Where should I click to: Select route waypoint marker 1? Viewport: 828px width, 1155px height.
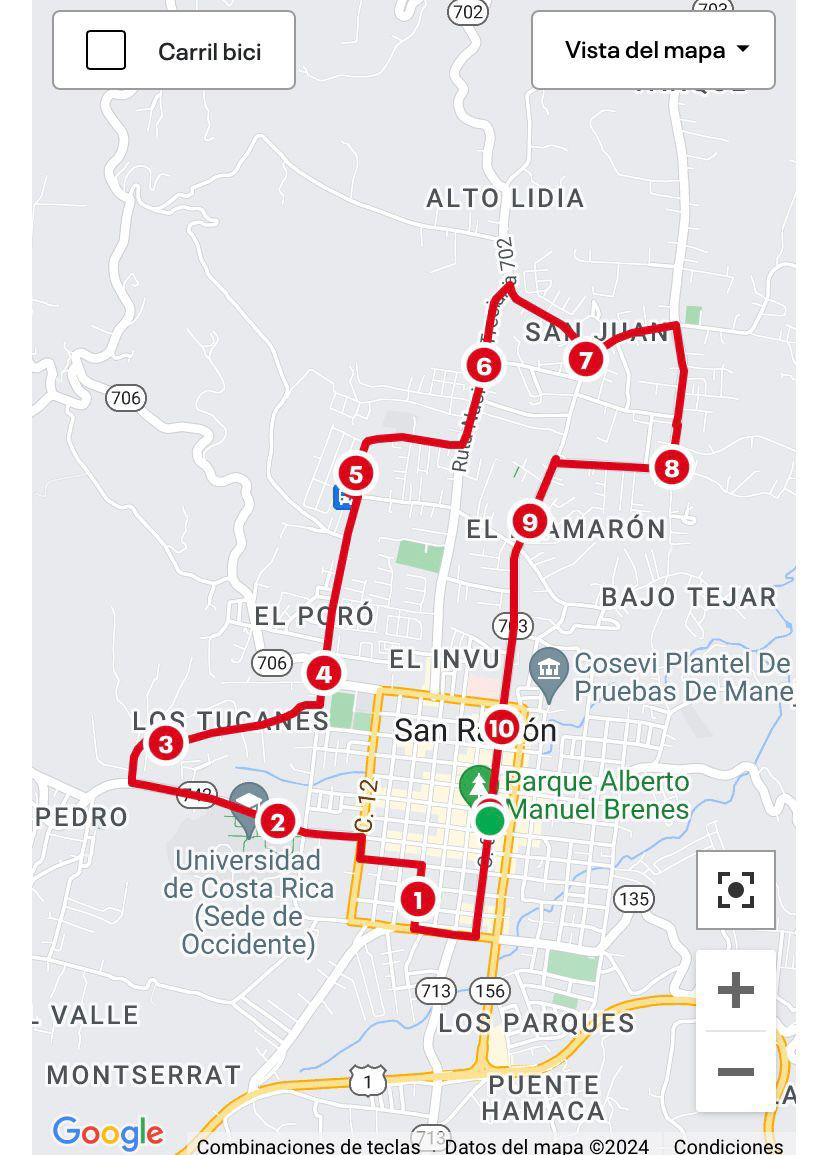pyautogui.click(x=417, y=900)
